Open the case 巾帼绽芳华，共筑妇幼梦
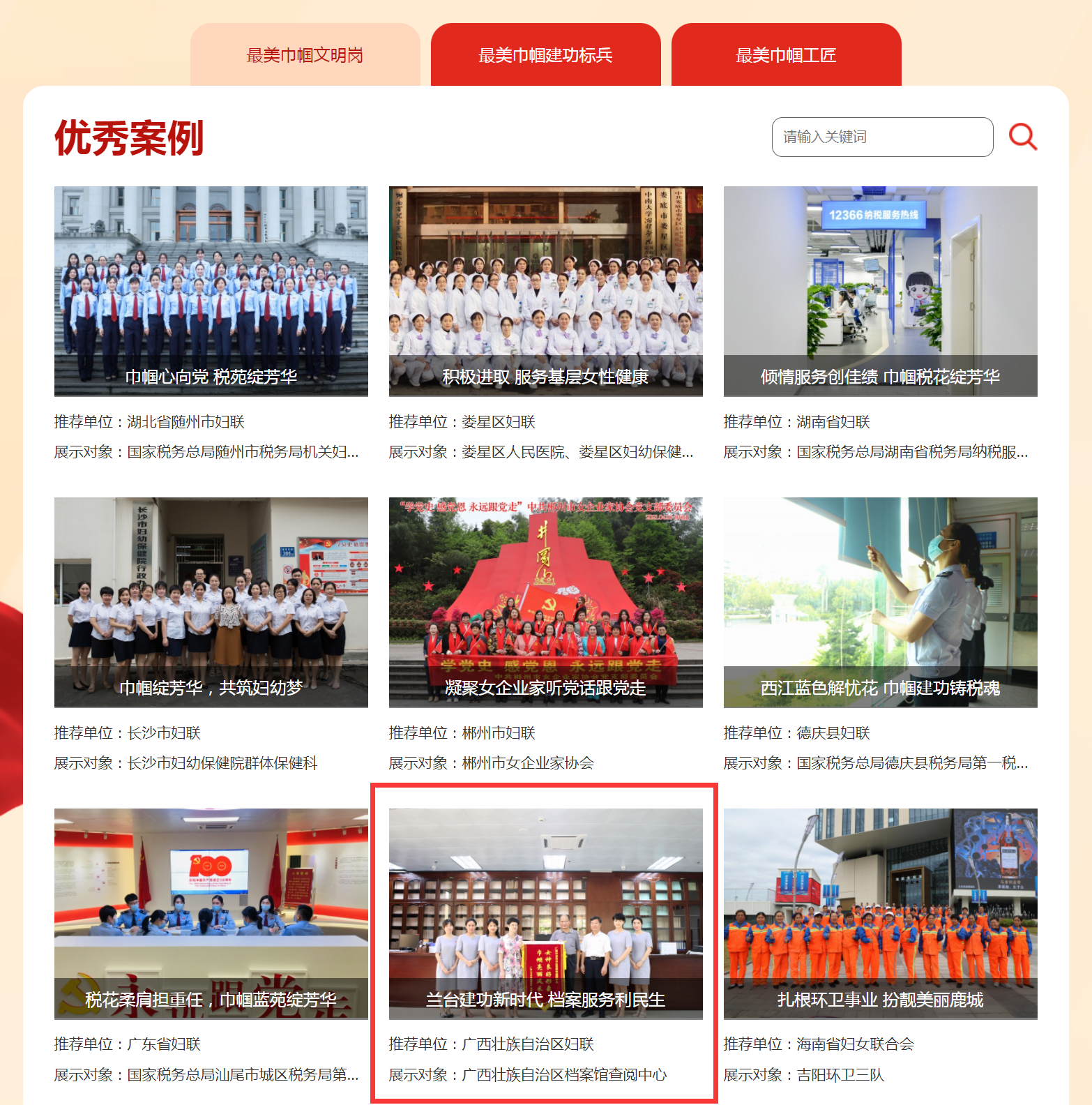1092x1105 pixels. click(x=211, y=602)
